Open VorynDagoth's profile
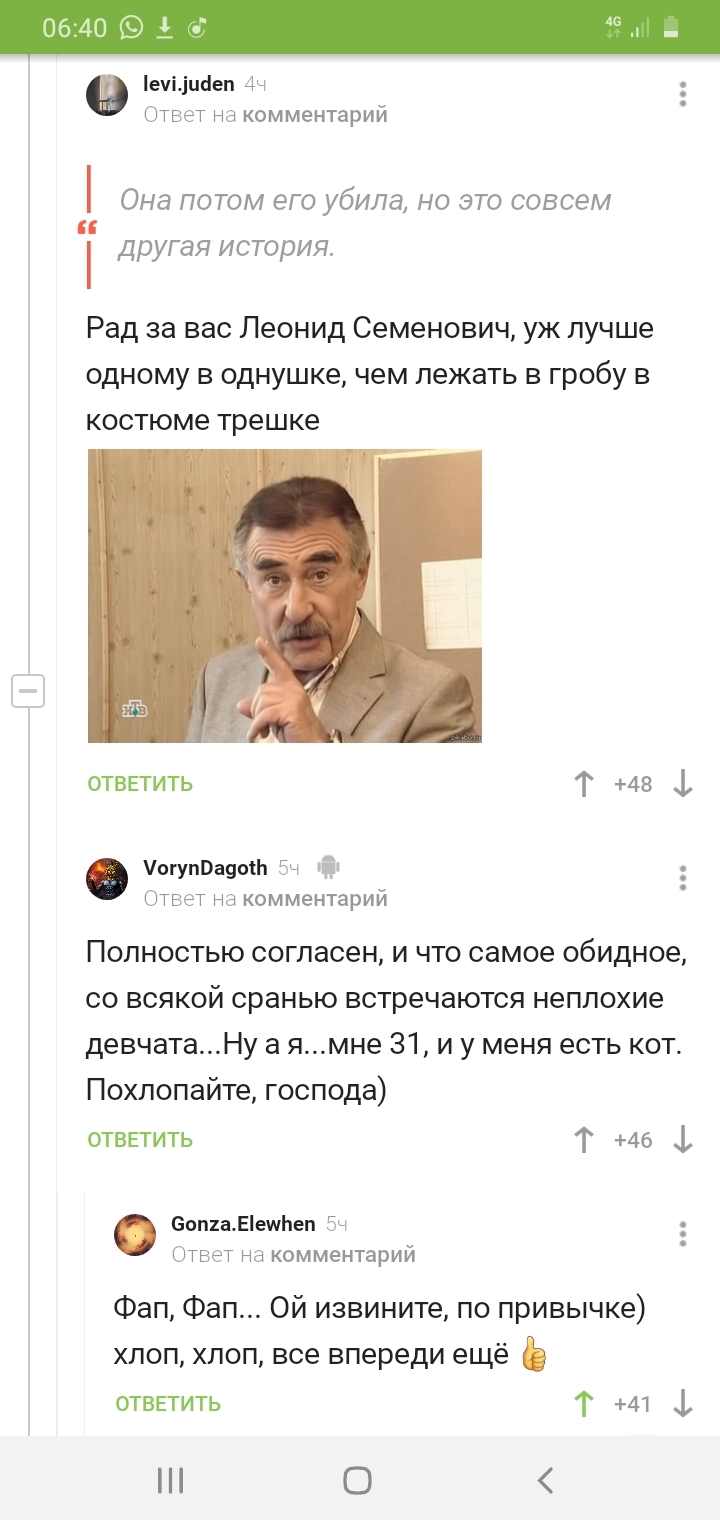The height and width of the screenshot is (1520, 720). [205, 867]
